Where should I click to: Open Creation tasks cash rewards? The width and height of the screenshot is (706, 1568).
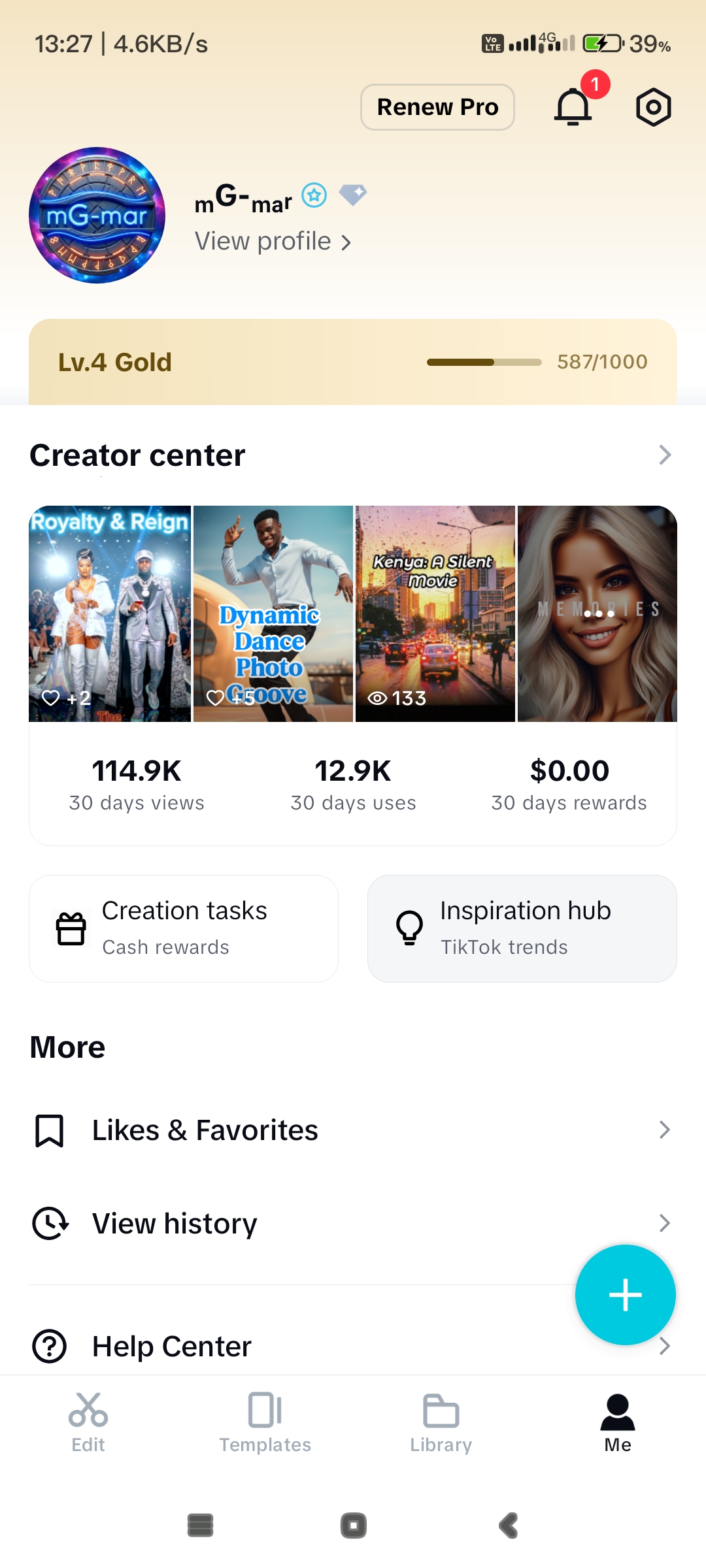coord(184,928)
